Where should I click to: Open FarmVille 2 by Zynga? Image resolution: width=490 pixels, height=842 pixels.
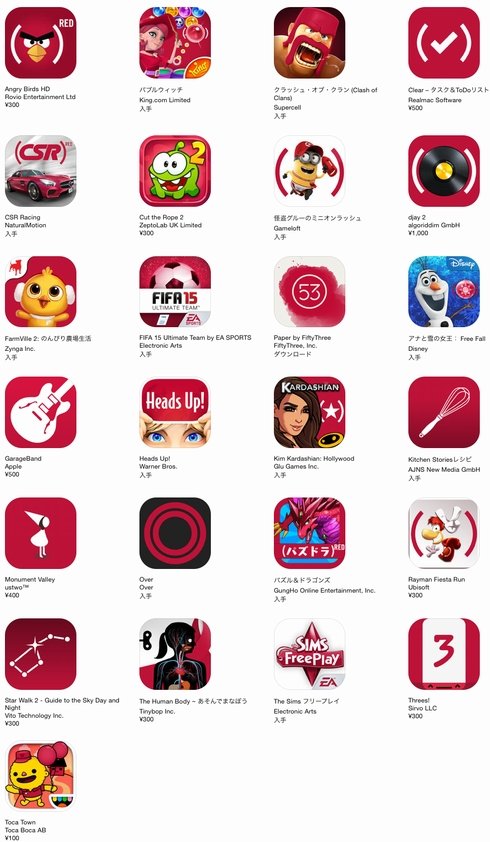coord(40,292)
